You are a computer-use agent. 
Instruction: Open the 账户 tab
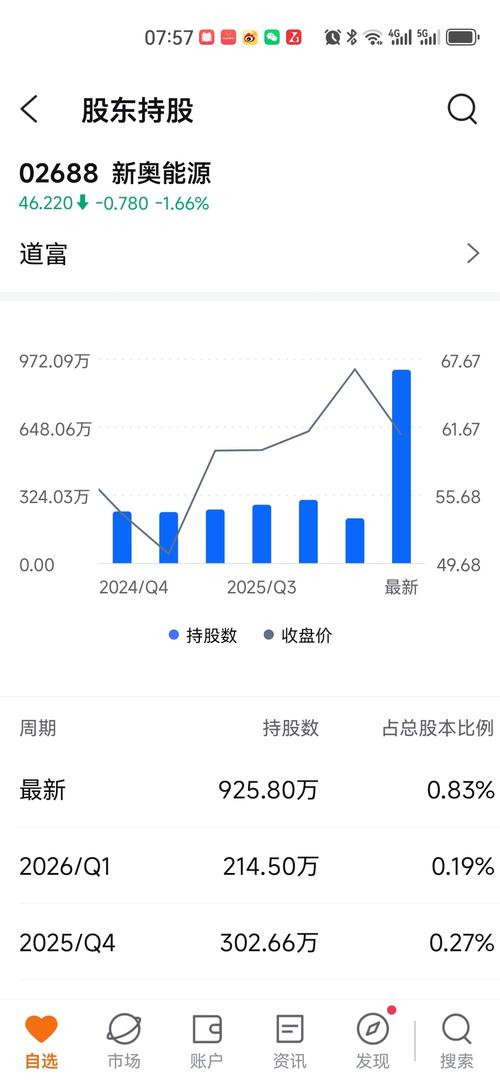(x=206, y=1042)
